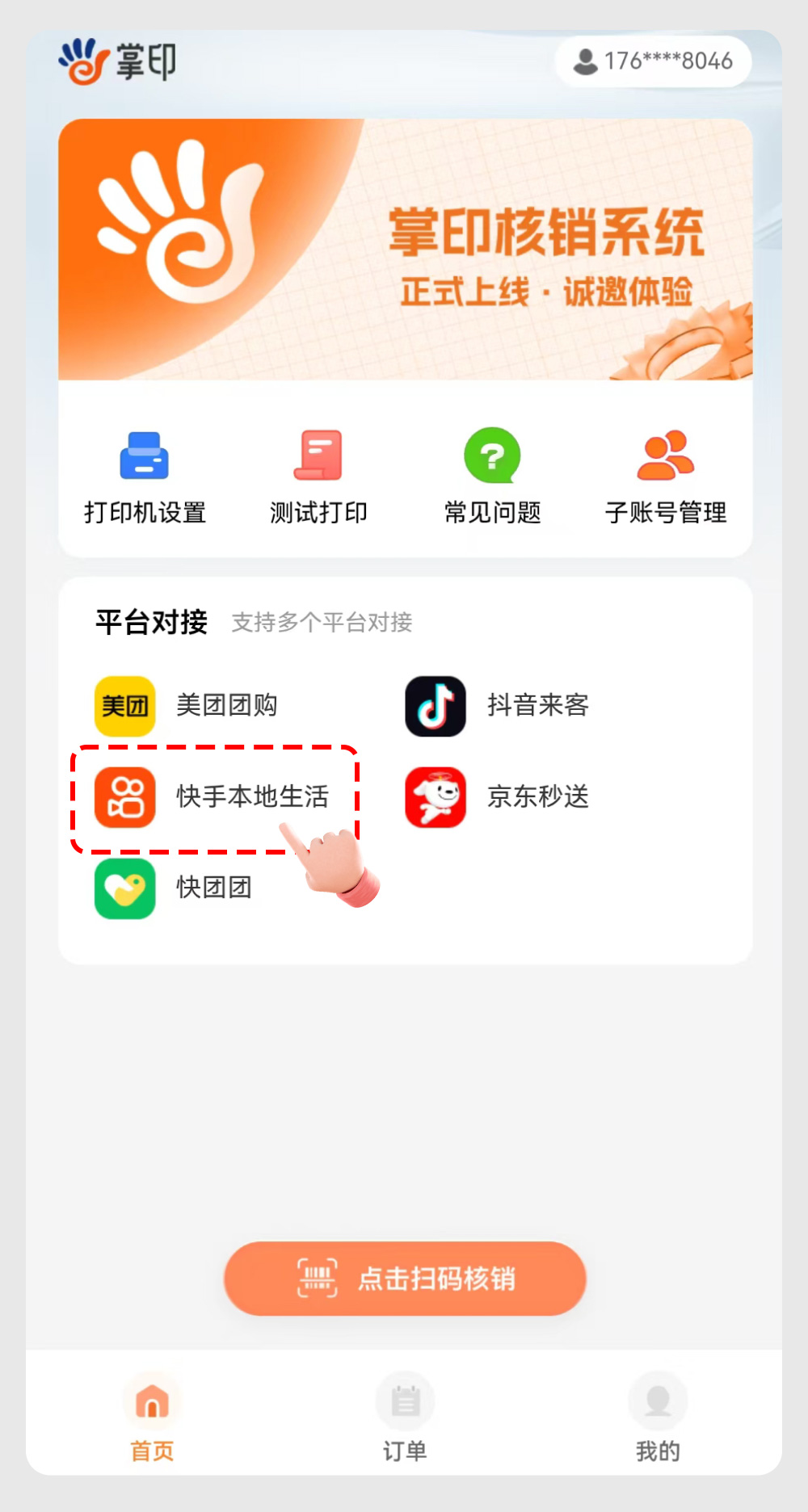Open 快团团 platform
This screenshot has width=808, height=1512.
(x=175, y=888)
